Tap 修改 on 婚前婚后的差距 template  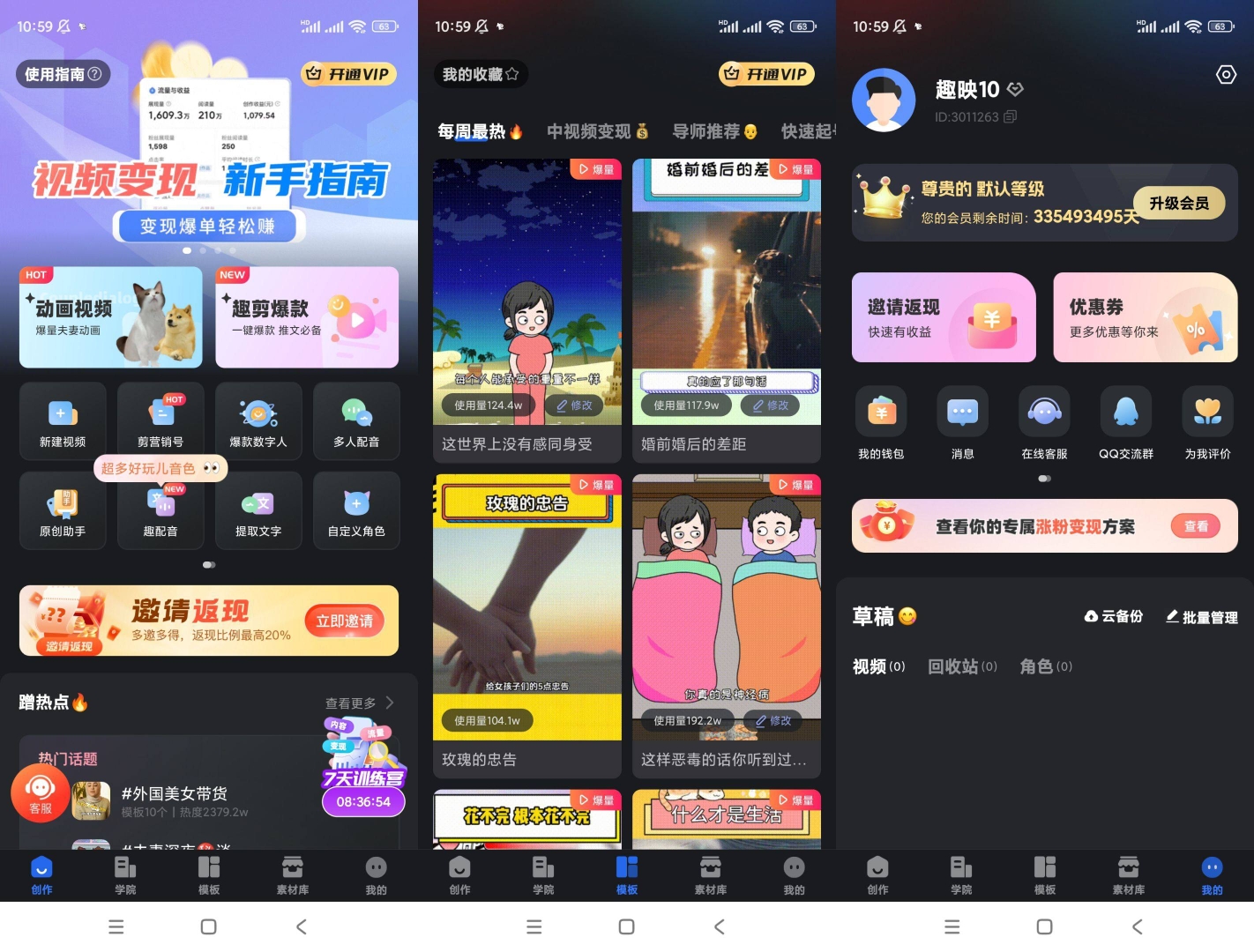(x=769, y=405)
